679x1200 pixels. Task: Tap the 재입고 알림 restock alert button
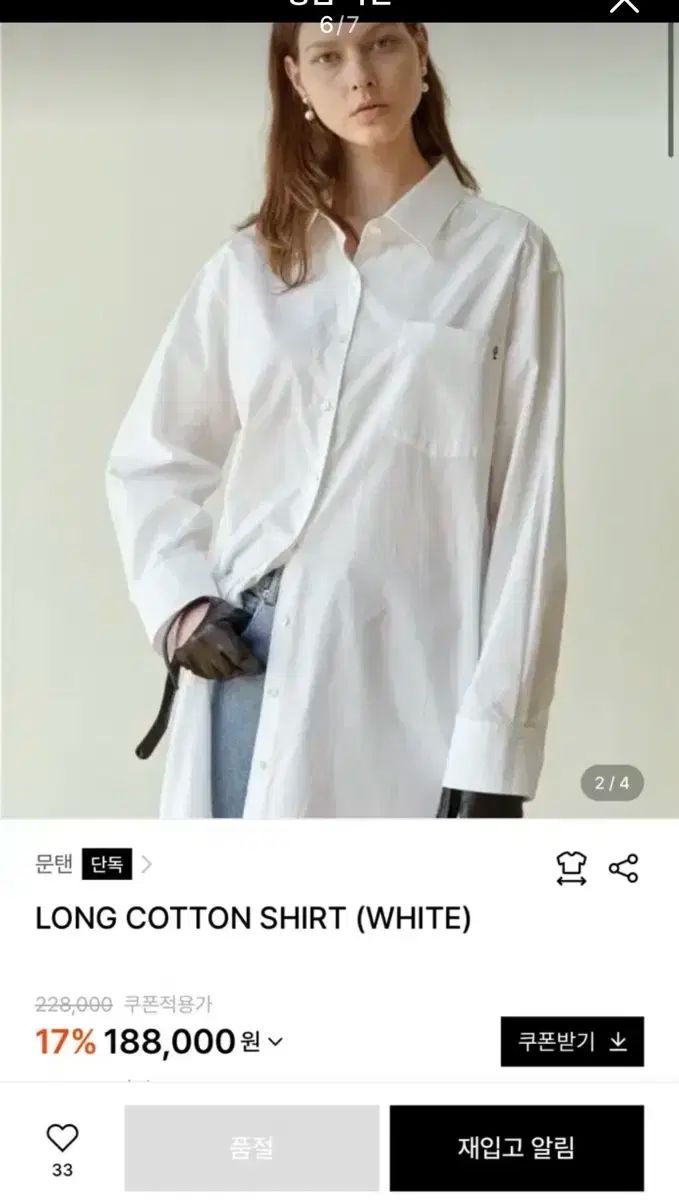[516, 1148]
